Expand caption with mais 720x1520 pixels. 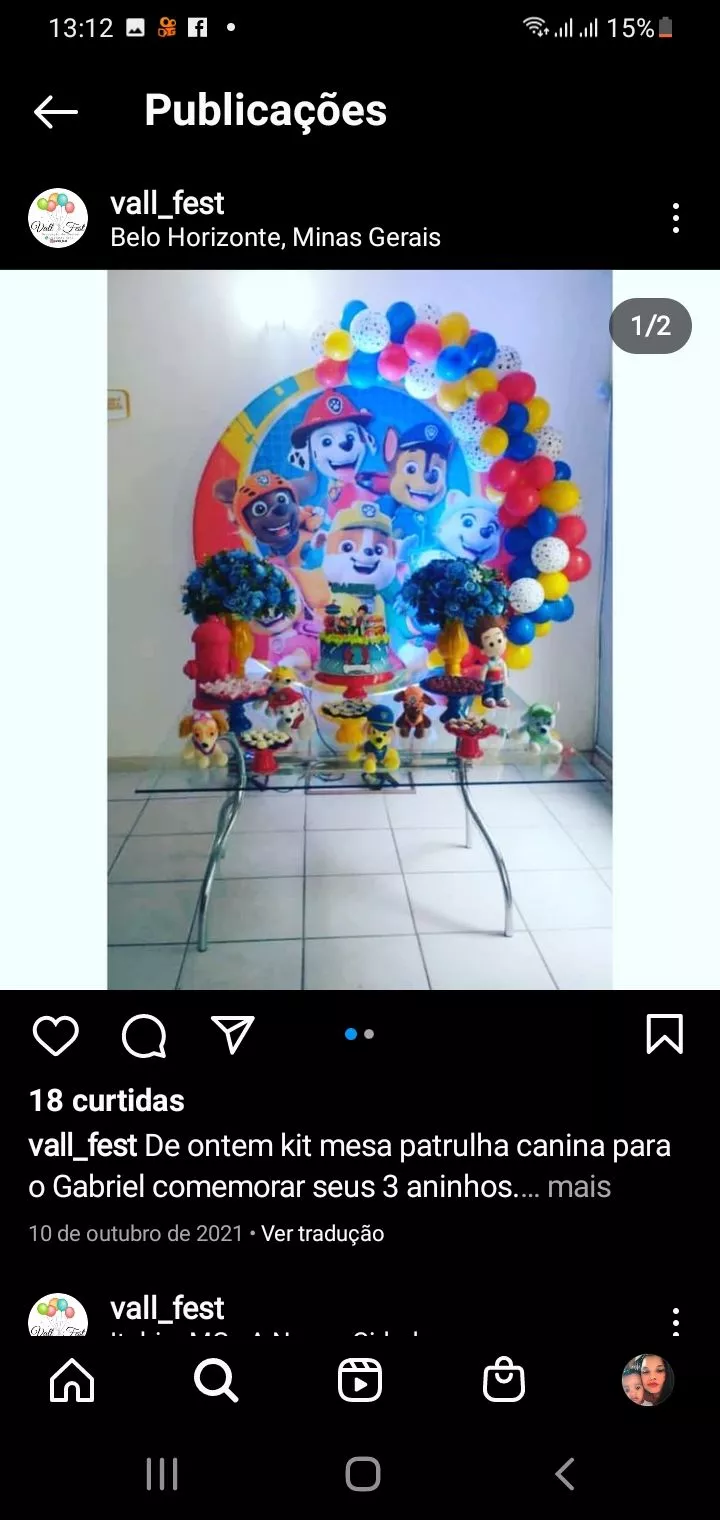click(x=579, y=1187)
